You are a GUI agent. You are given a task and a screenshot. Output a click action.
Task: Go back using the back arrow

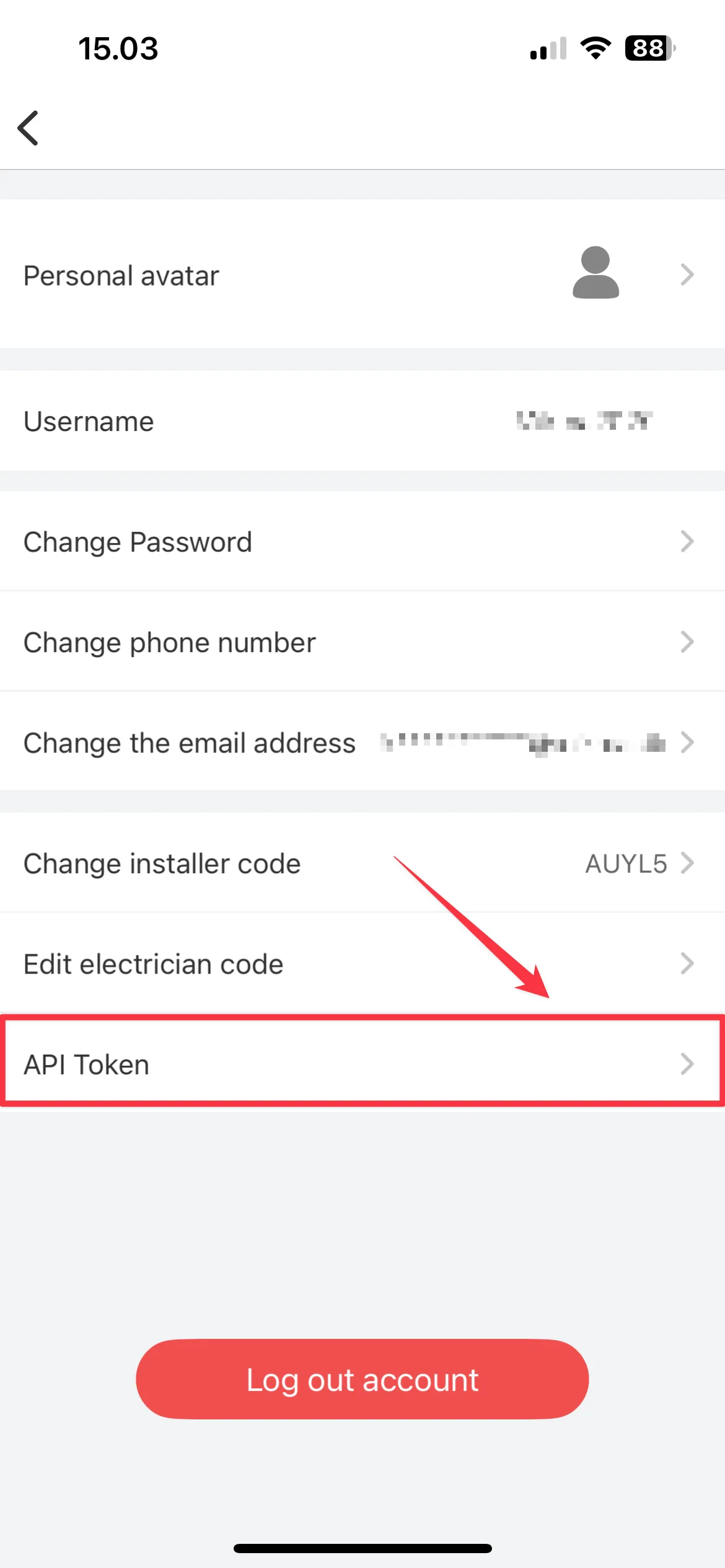tap(29, 128)
